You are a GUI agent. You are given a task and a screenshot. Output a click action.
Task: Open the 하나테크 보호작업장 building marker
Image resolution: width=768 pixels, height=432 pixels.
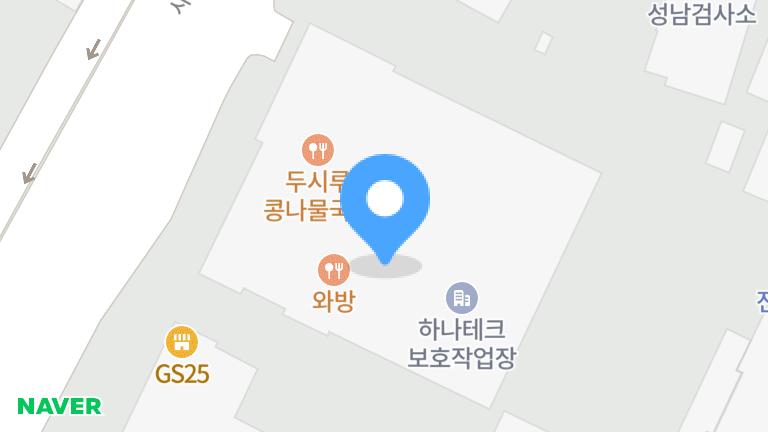point(461,298)
